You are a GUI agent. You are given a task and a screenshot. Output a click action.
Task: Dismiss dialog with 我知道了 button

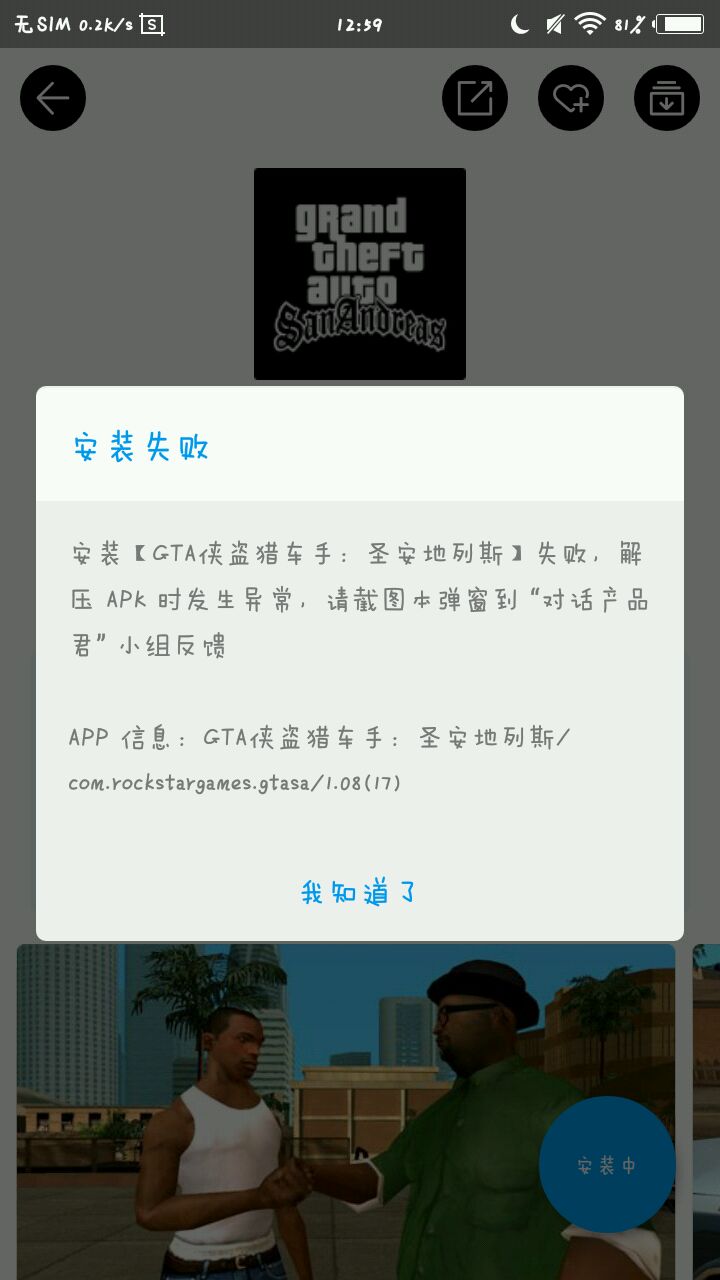pos(359,892)
